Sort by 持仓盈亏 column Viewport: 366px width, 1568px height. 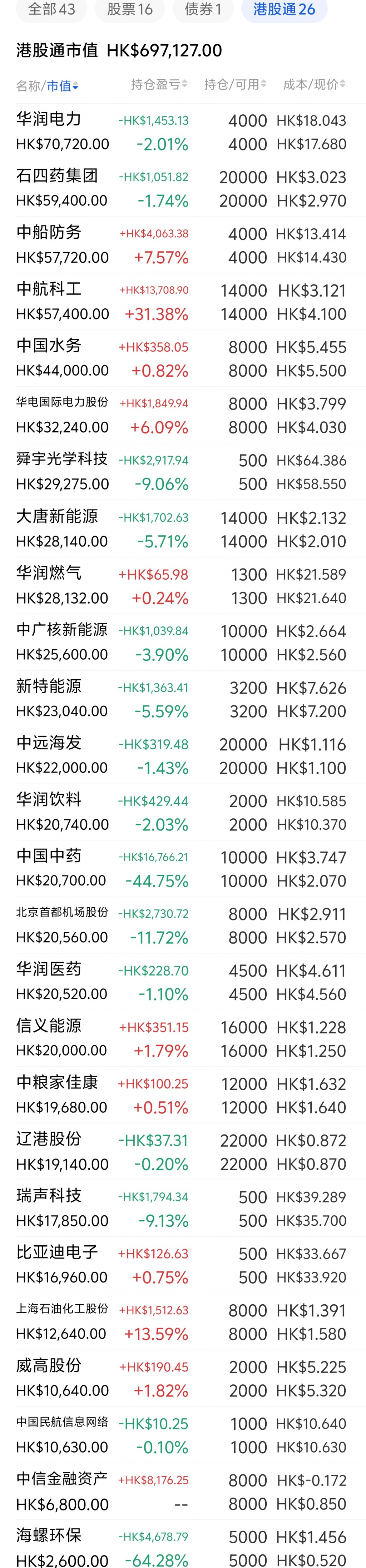click(159, 85)
